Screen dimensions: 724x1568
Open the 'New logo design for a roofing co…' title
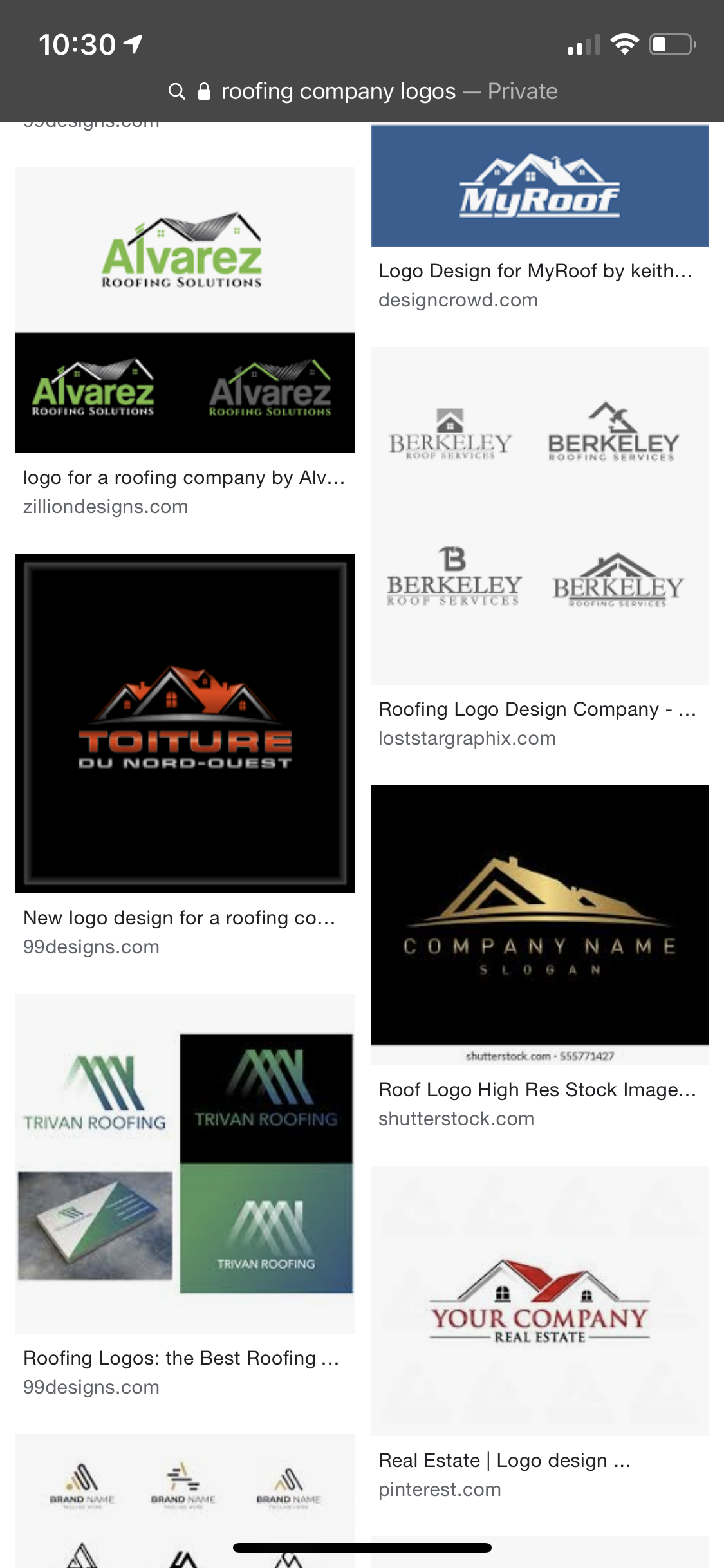tap(179, 918)
